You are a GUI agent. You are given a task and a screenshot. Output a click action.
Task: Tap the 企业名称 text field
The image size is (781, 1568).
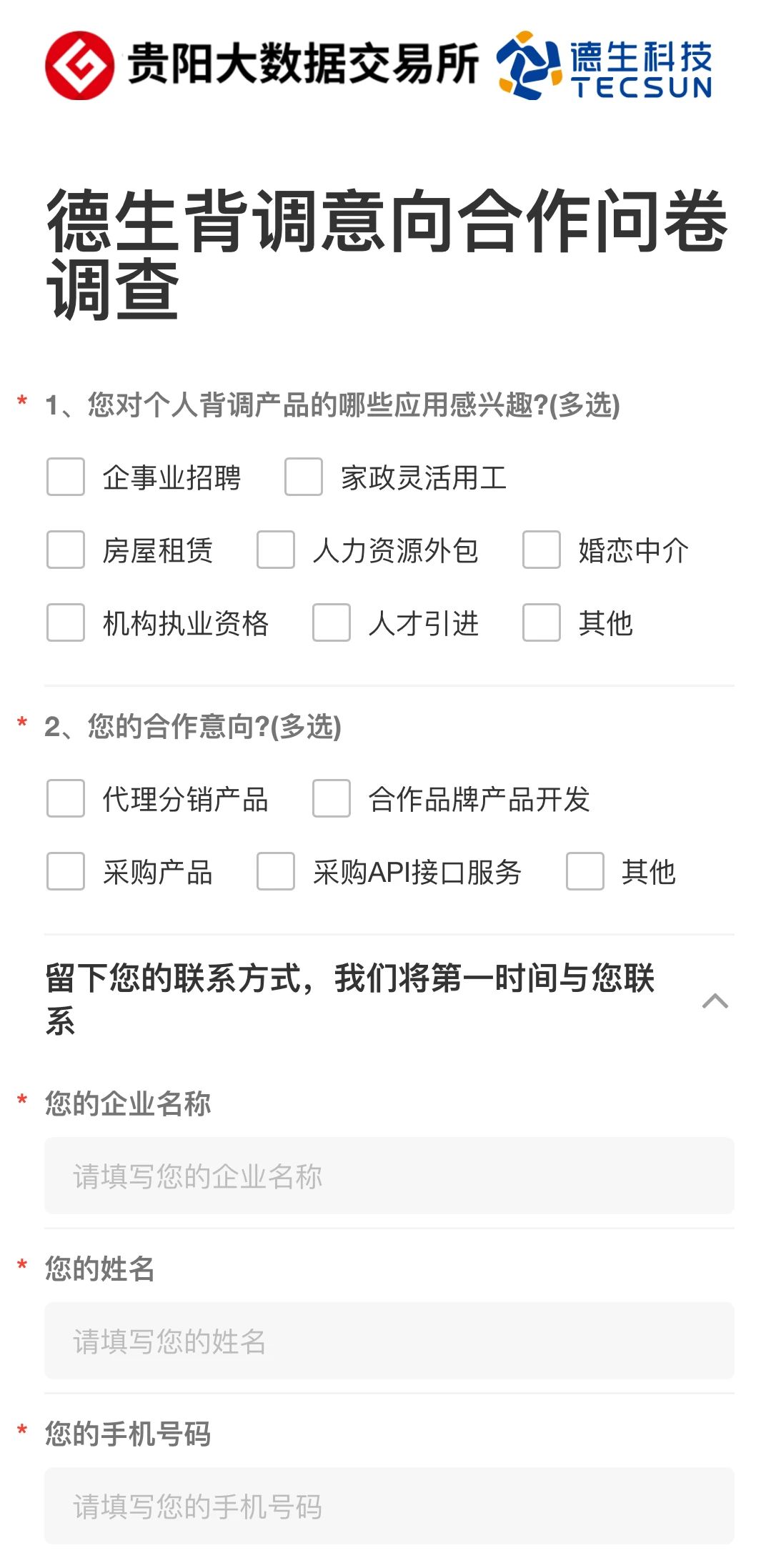click(x=389, y=1176)
